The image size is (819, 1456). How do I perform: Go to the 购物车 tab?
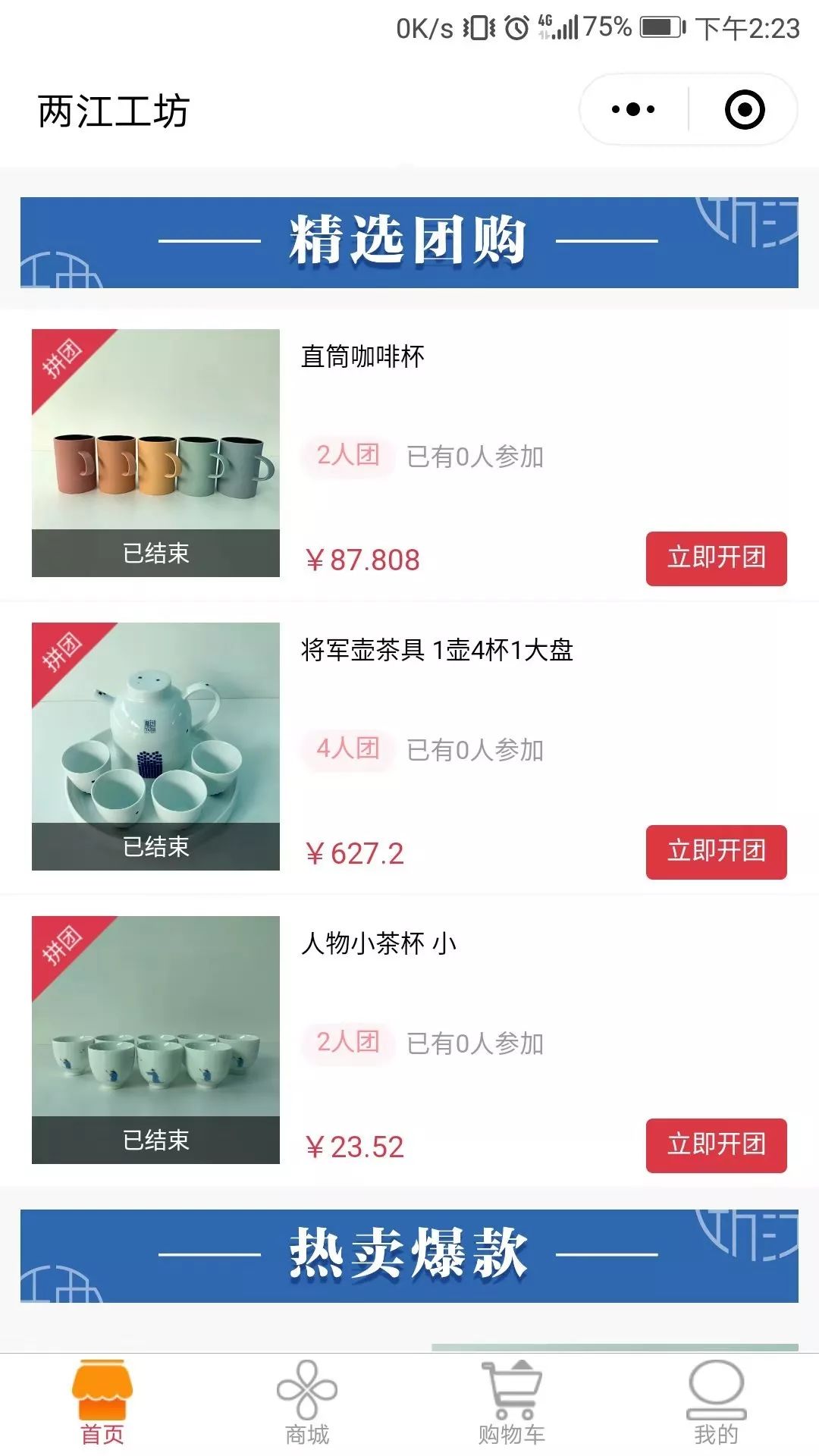click(x=512, y=1403)
